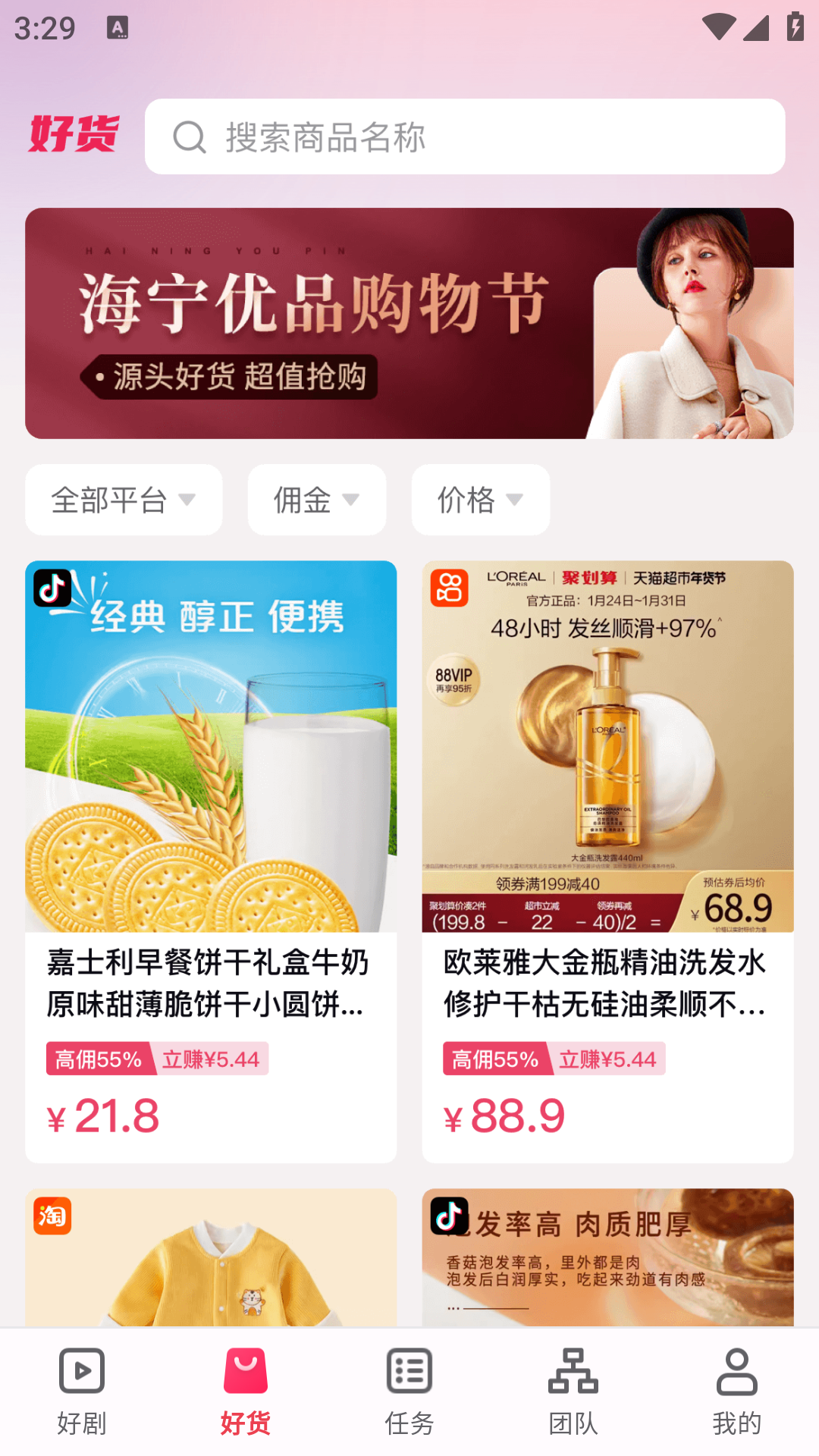This screenshot has width=819, height=1456.
Task: Tap the search magnifier icon
Action: pos(190,136)
